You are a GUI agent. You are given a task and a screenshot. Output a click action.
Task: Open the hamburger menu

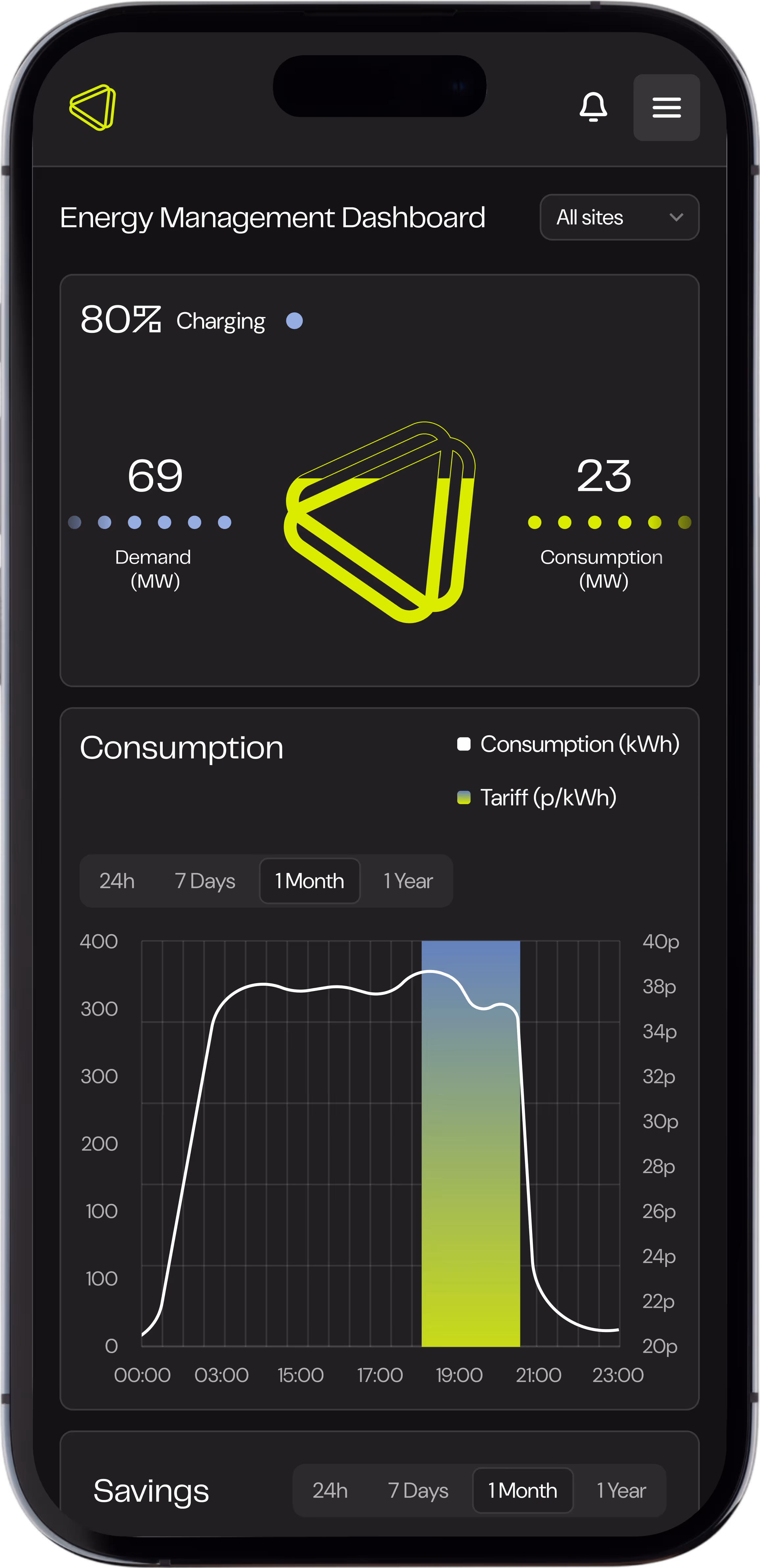666,108
